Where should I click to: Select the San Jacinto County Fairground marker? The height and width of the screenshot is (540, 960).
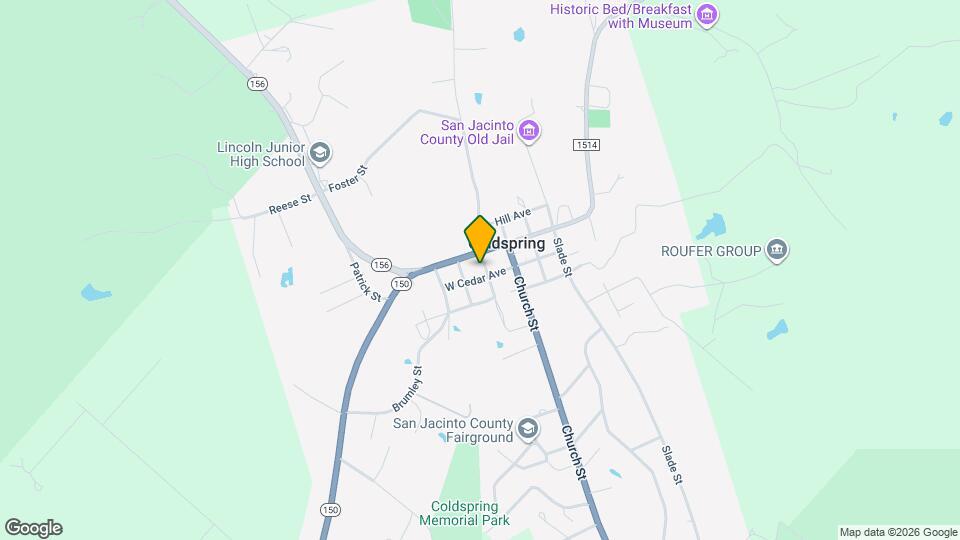click(528, 430)
